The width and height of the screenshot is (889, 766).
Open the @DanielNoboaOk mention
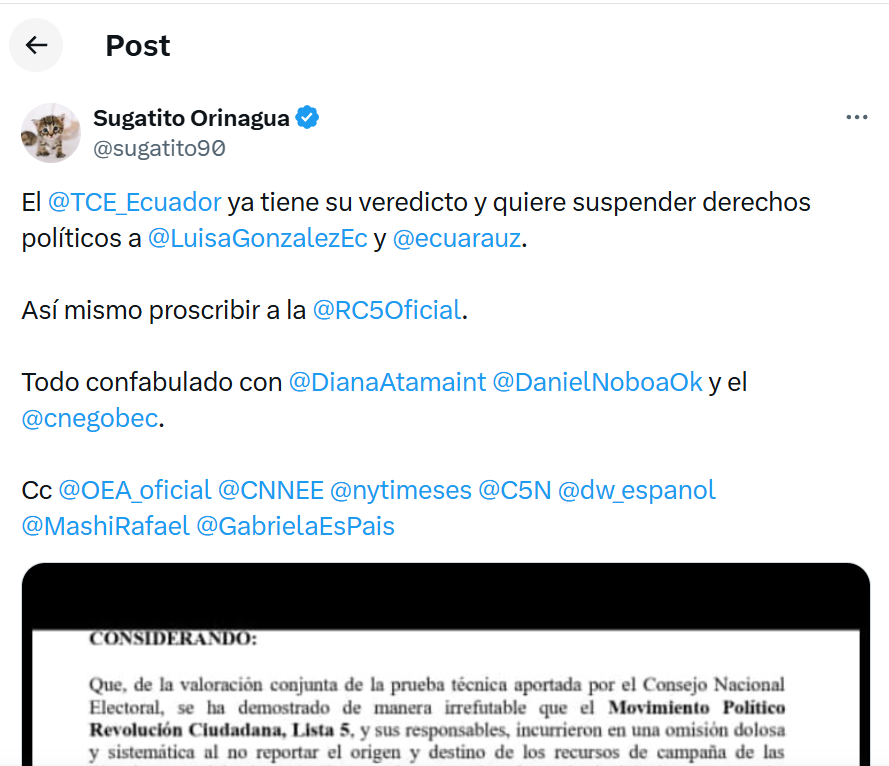pos(597,382)
